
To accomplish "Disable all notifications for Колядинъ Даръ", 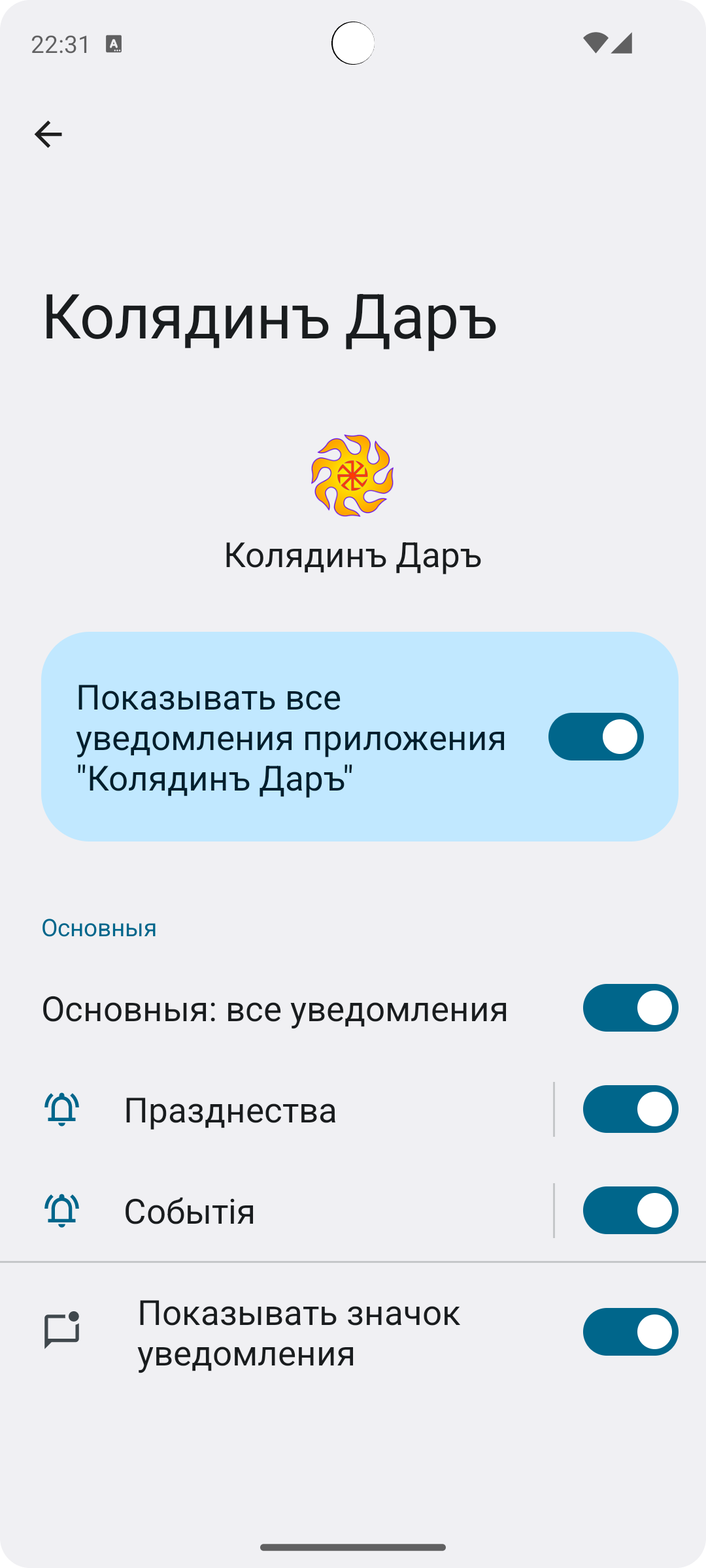I will (596, 736).
